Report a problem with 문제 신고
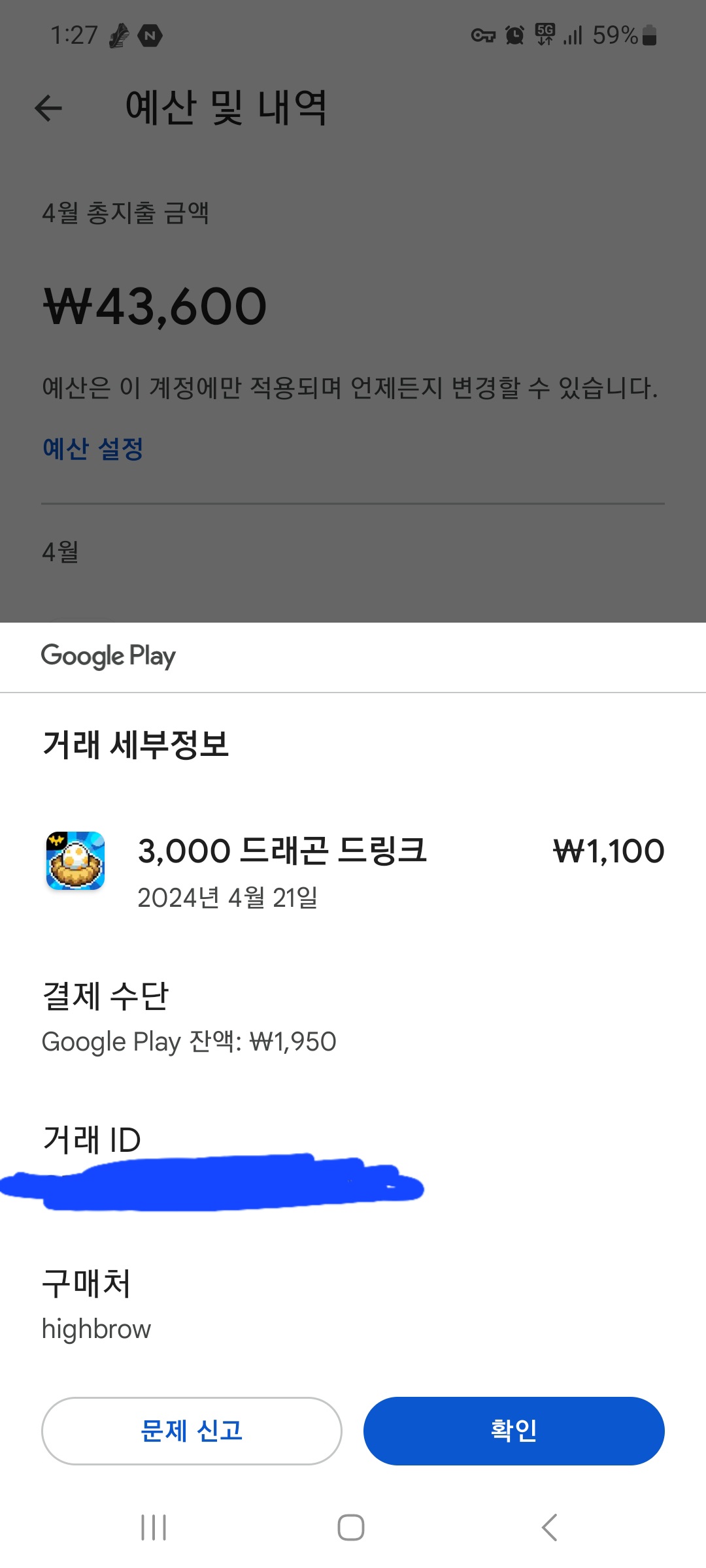This screenshot has height=1568, width=706. click(x=192, y=1431)
